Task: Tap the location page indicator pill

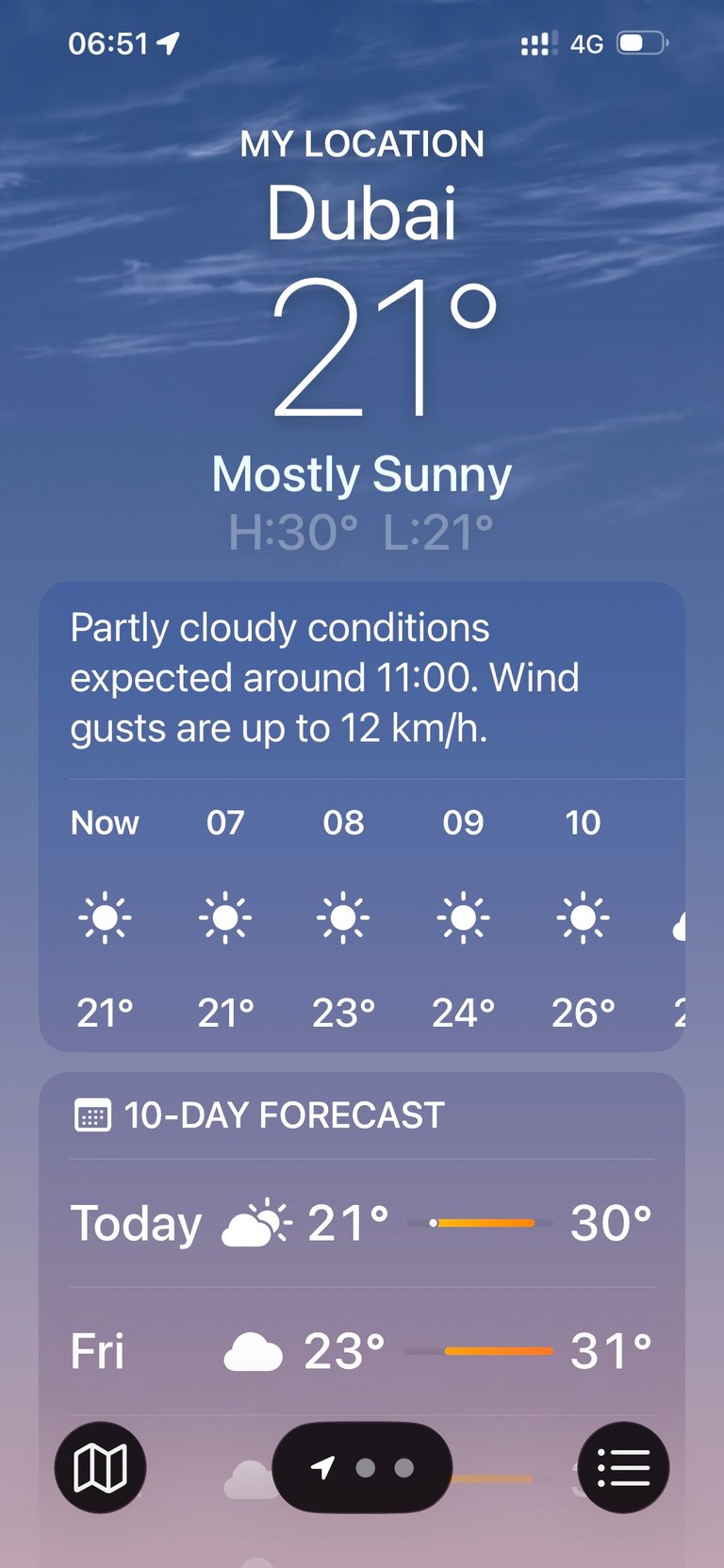Action: click(362, 1467)
